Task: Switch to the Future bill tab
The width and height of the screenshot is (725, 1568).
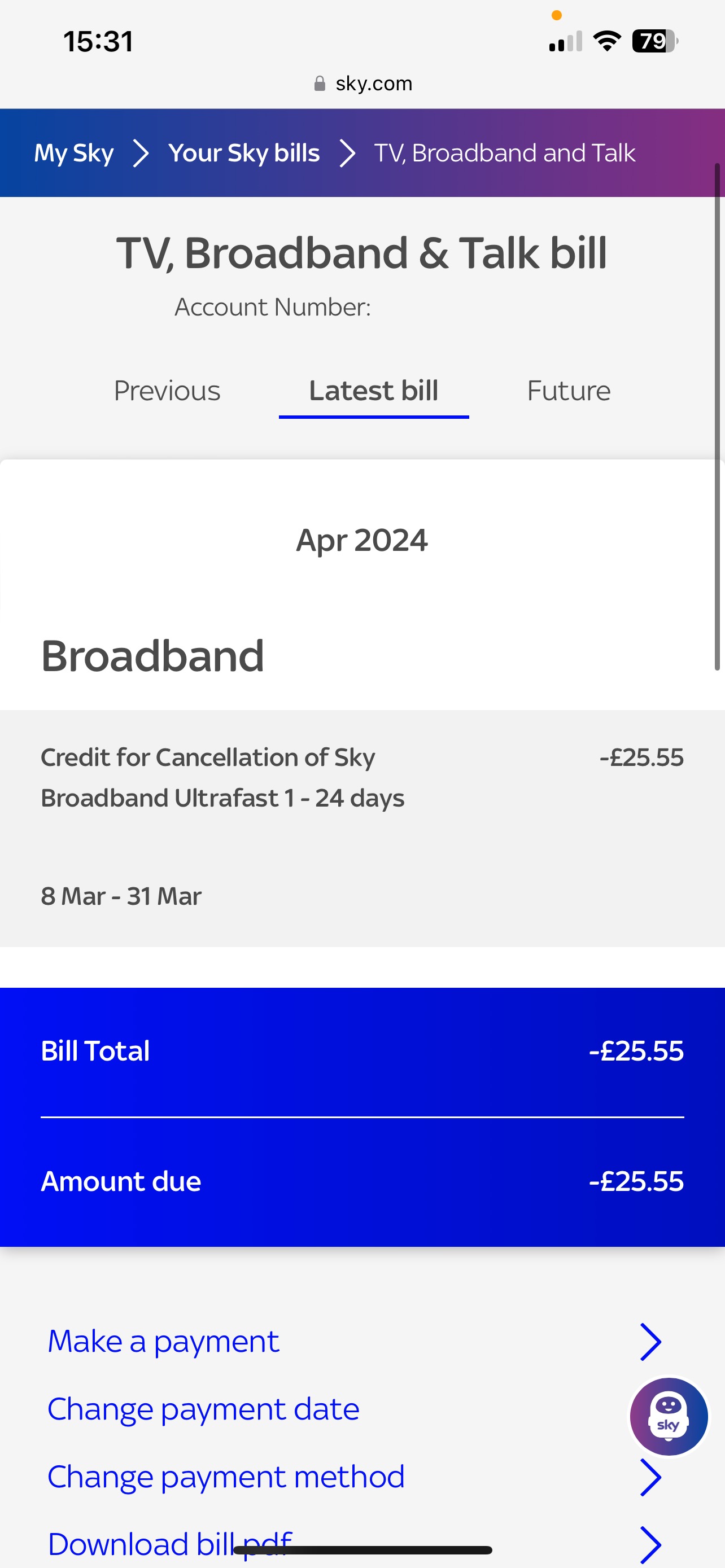Action: (569, 391)
